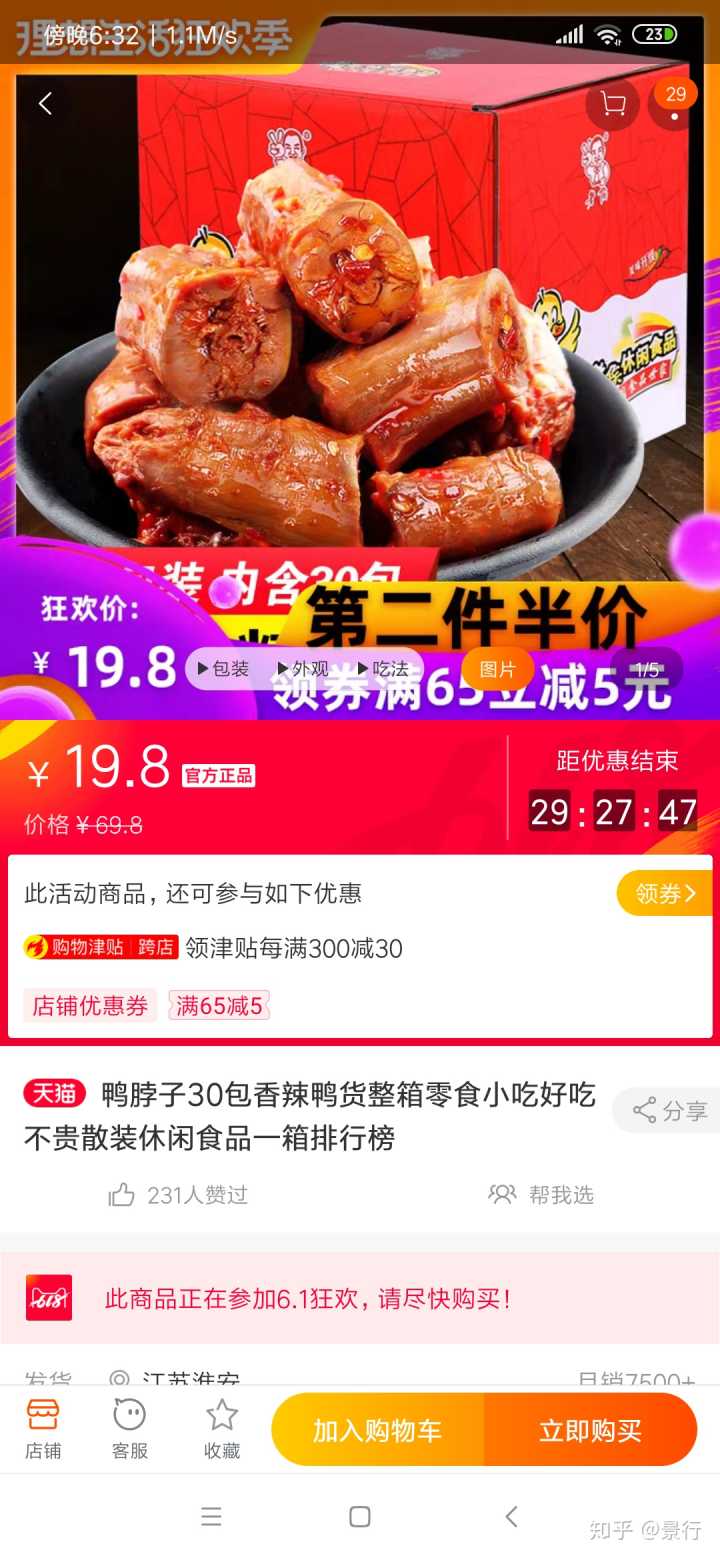
Task: Like the product next to 231人赞过
Action: click(122, 1195)
